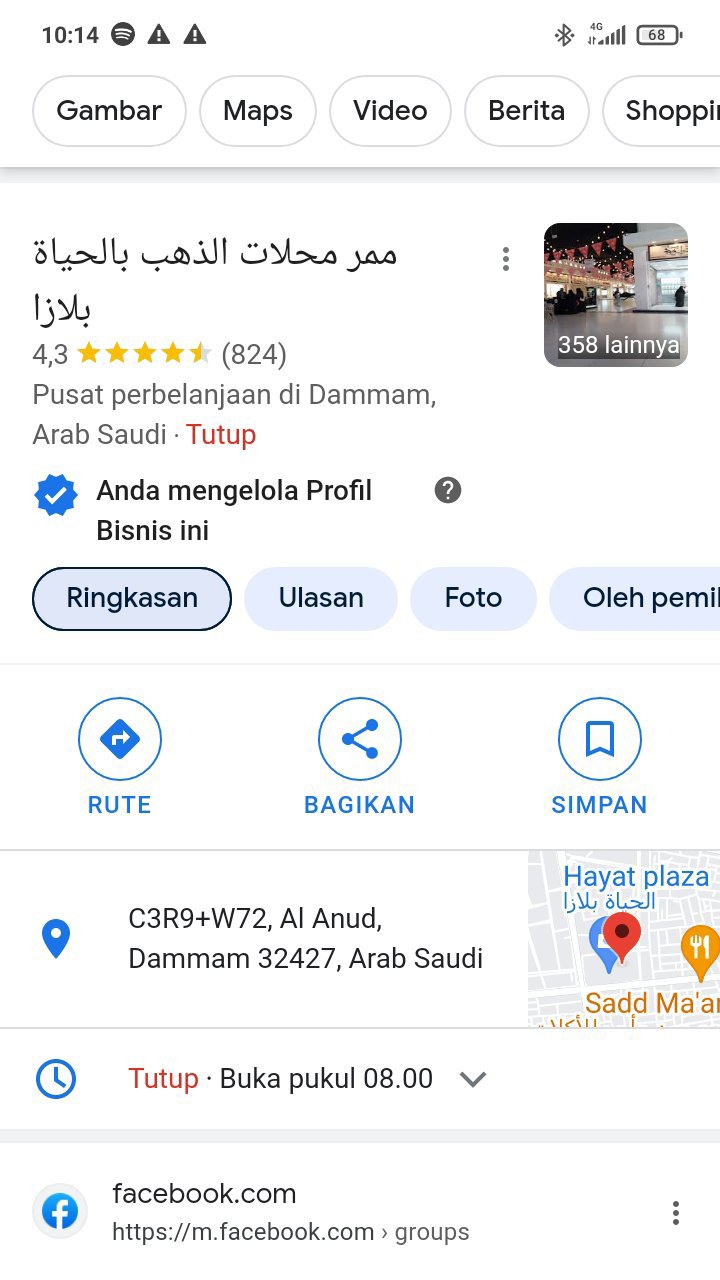This screenshot has width=720, height=1280.
Task: Get directions with the RUTE button
Action: (x=120, y=757)
